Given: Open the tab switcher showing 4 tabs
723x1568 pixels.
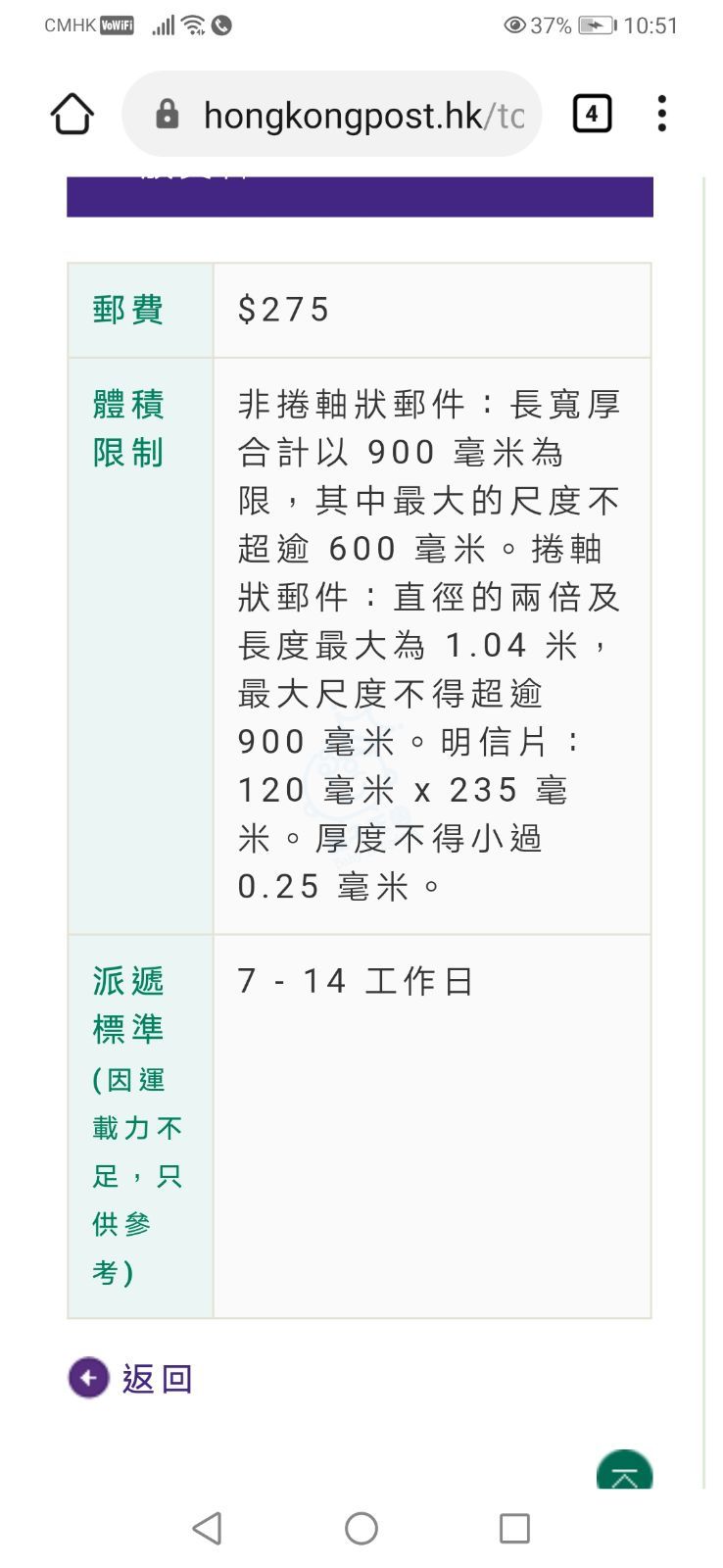Looking at the screenshot, I should 592,115.
